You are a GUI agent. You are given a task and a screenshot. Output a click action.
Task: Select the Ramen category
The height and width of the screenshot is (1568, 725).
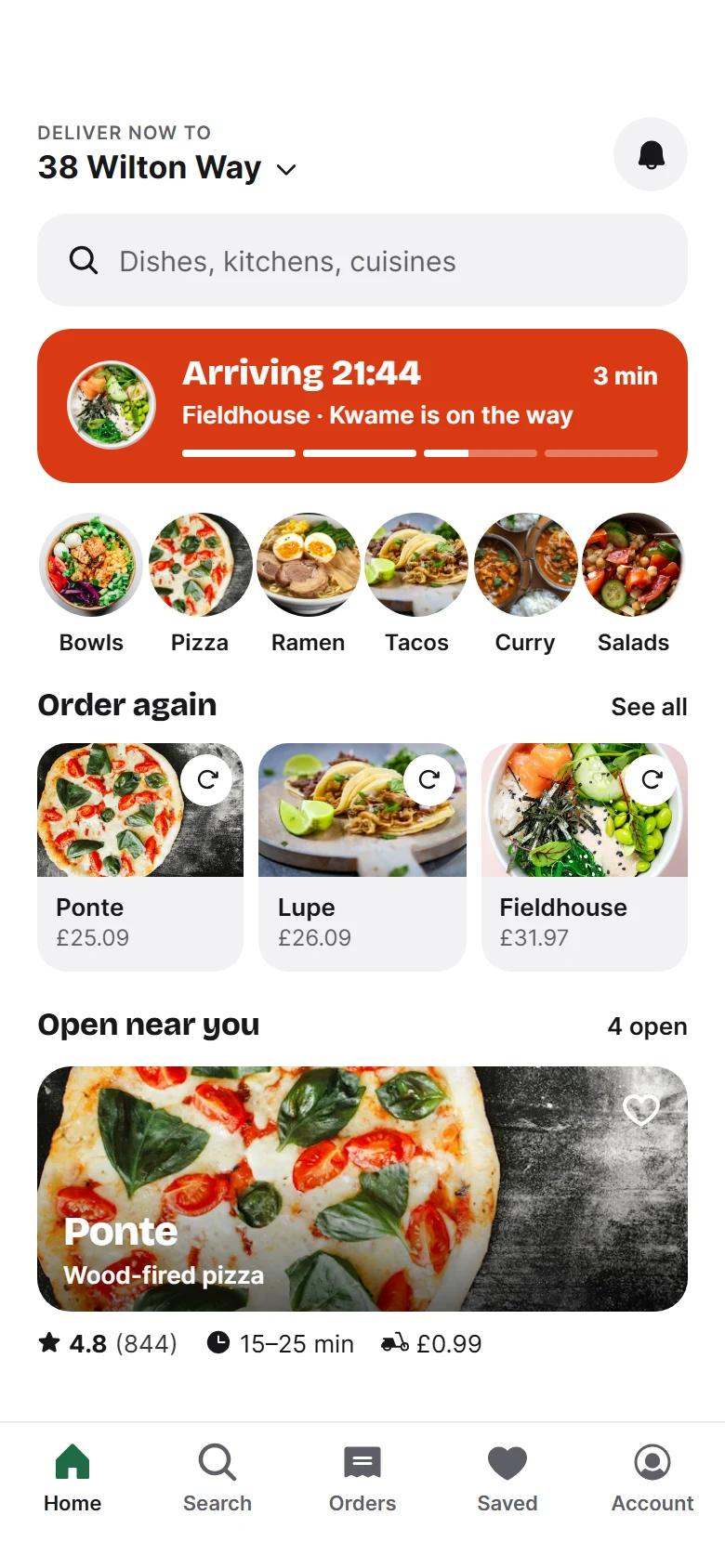point(308,584)
